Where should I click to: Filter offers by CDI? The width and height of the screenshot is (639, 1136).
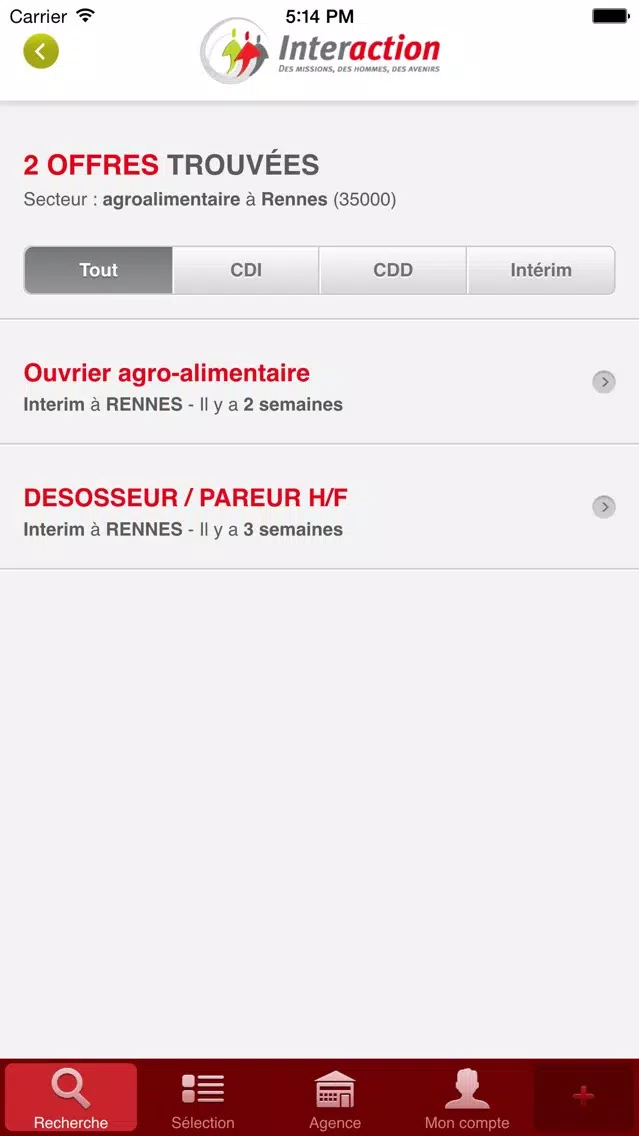pos(246,270)
